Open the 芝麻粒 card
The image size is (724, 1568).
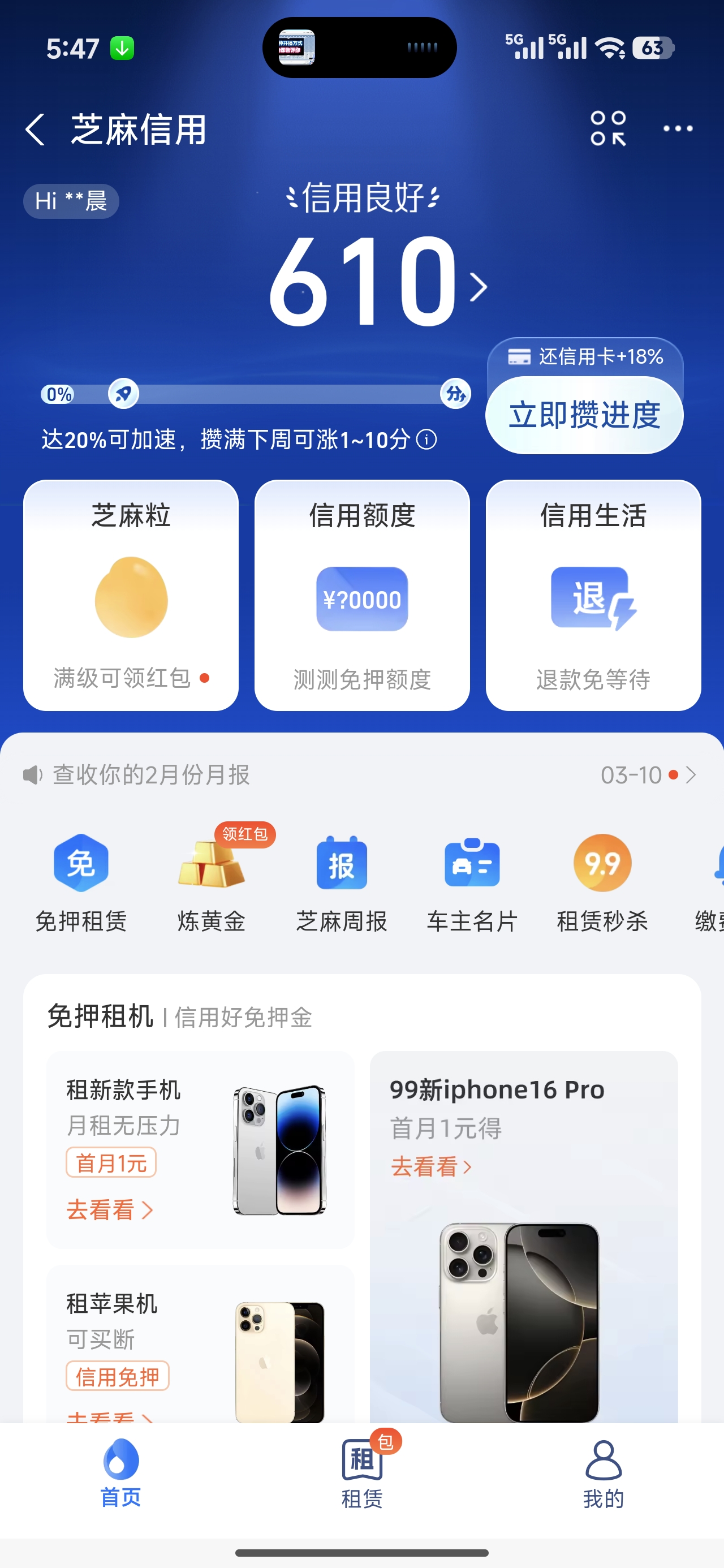pos(131,595)
